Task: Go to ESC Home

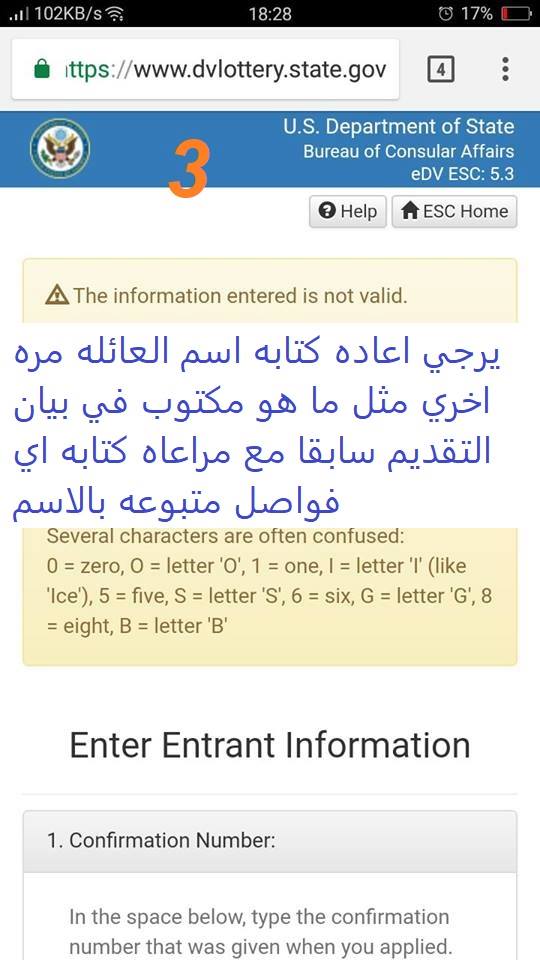Action: coord(454,212)
